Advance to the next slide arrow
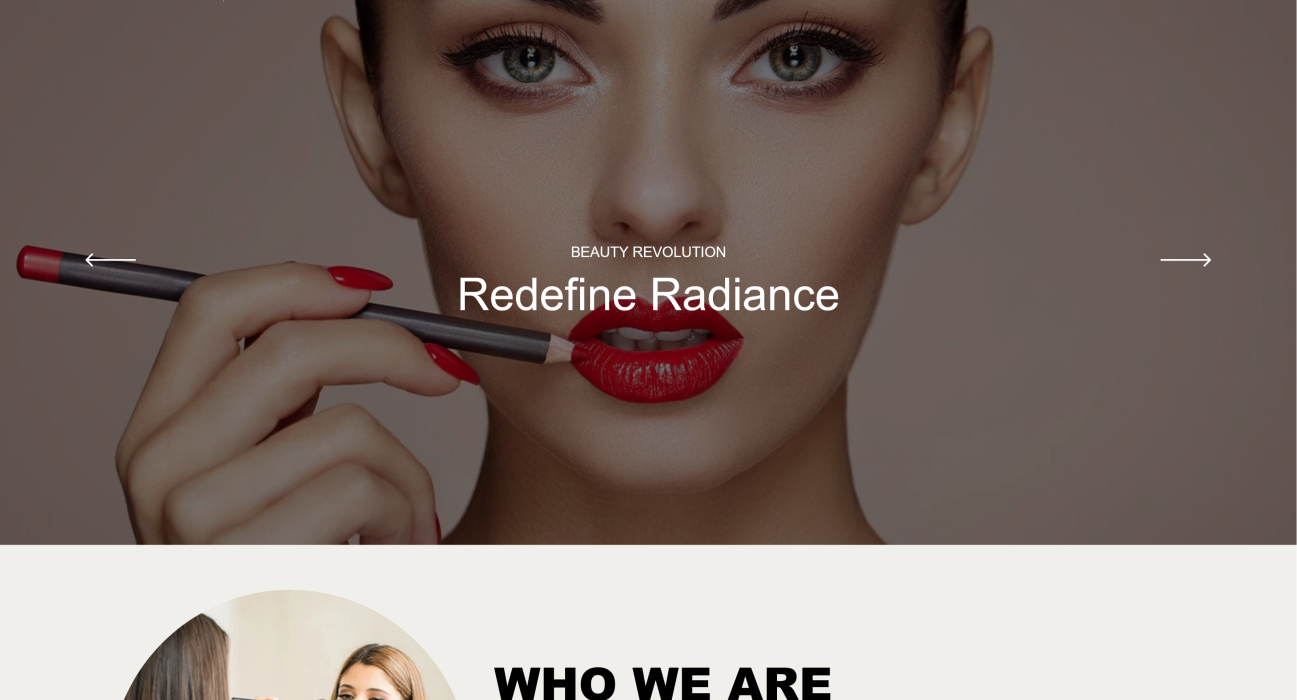The image size is (1297, 700). 1185,260
